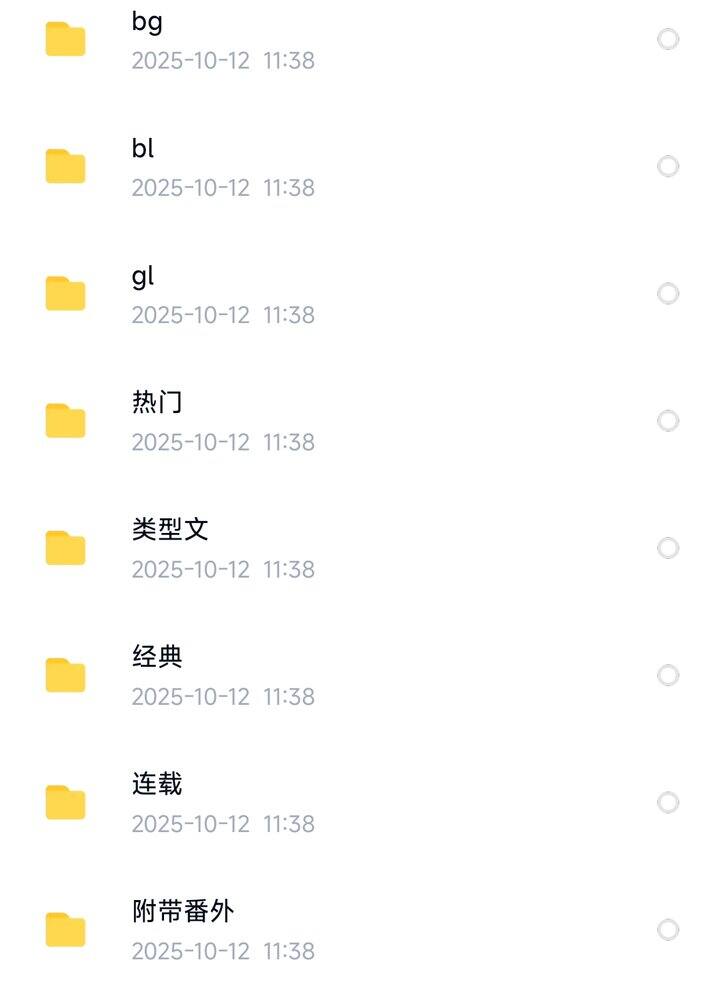Open the 附带番外 folder
Image resolution: width=720 pixels, height=982 pixels.
(x=183, y=911)
